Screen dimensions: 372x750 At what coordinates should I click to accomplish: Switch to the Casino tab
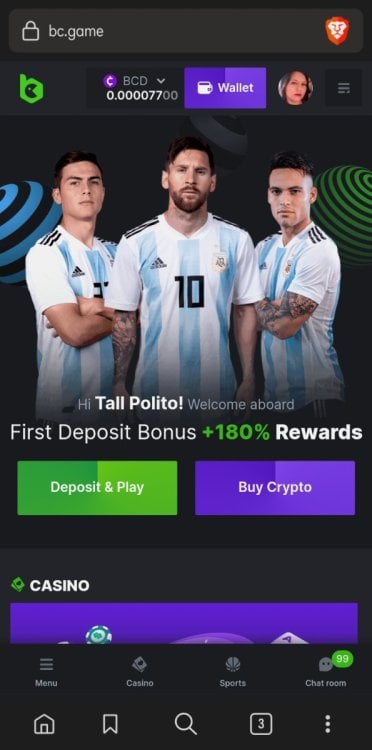140,672
